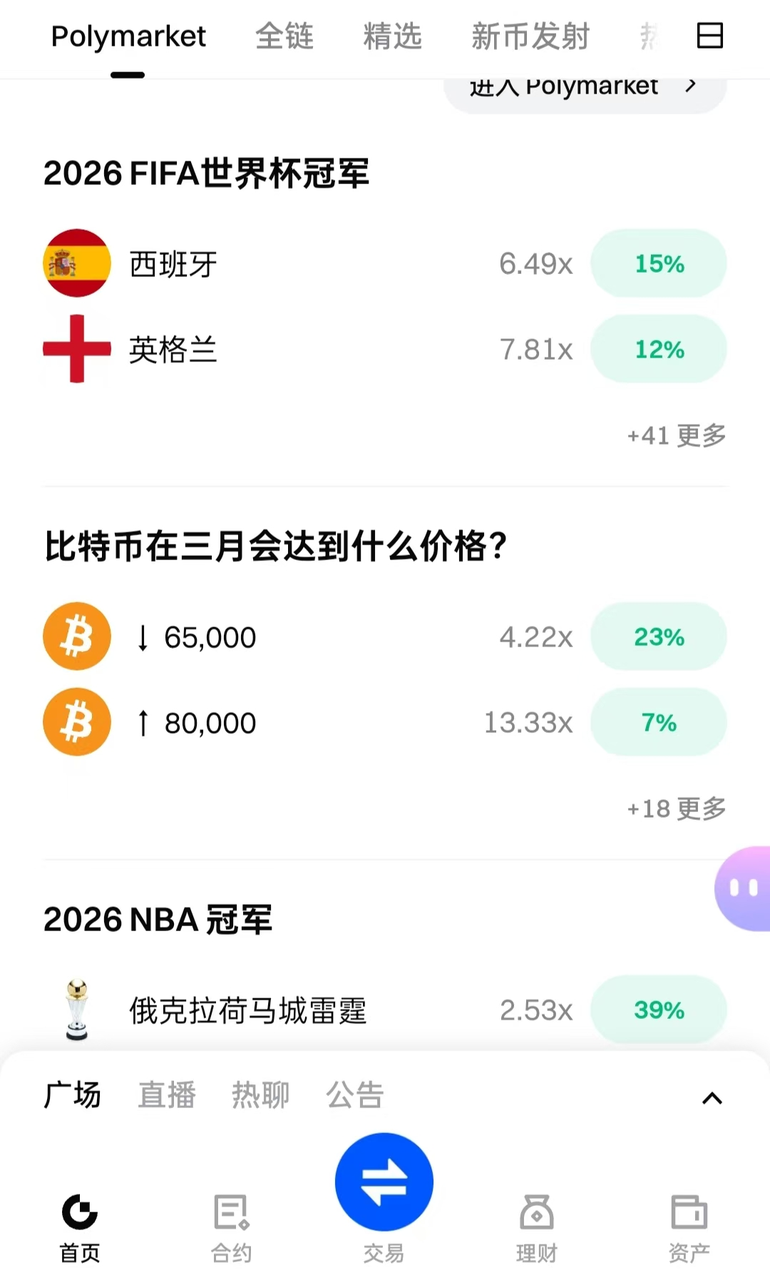Go to 合约 in bottom navigation
Screen dimensions: 770x1280
point(231,1227)
